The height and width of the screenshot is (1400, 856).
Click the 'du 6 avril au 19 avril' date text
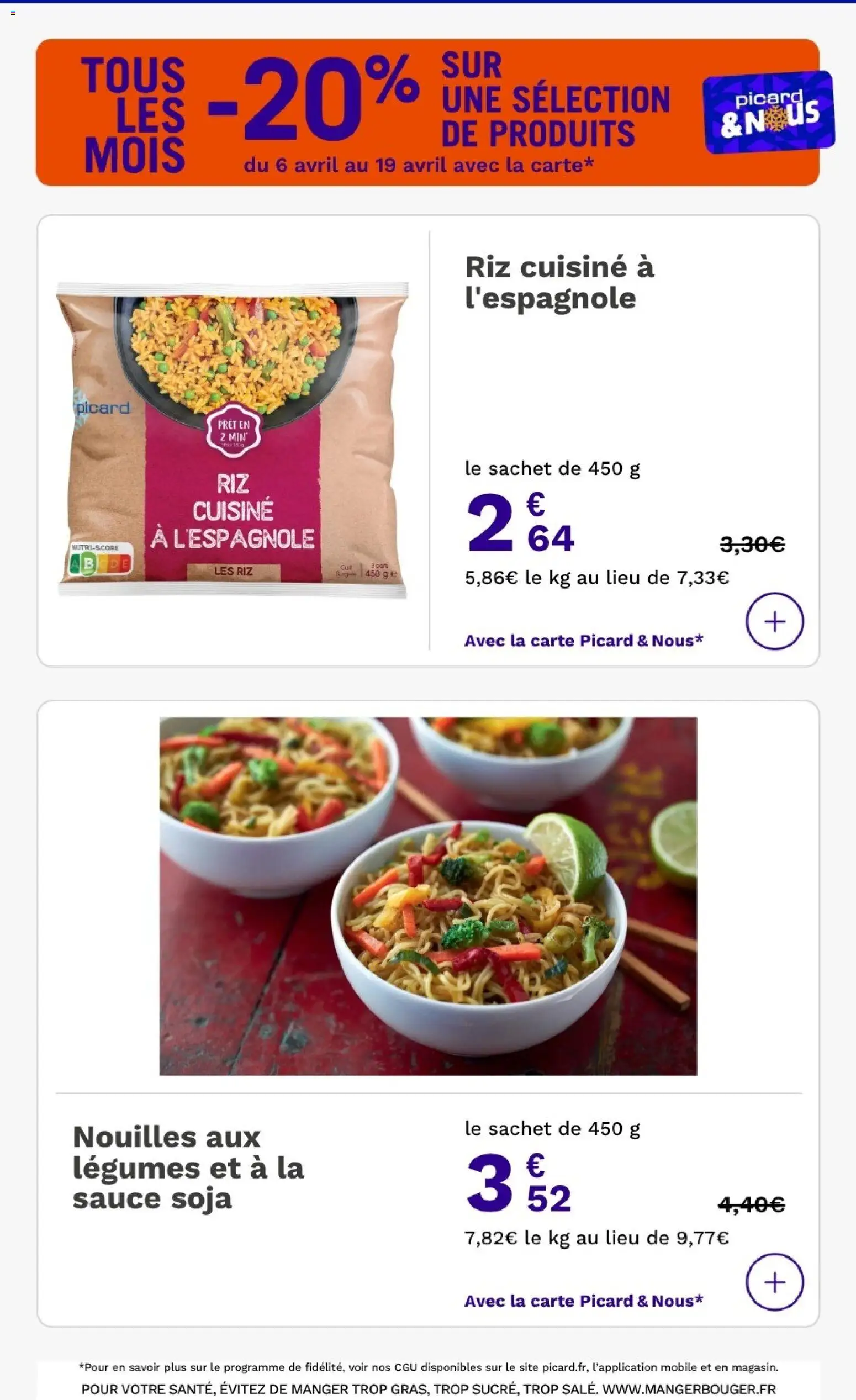coord(419,164)
